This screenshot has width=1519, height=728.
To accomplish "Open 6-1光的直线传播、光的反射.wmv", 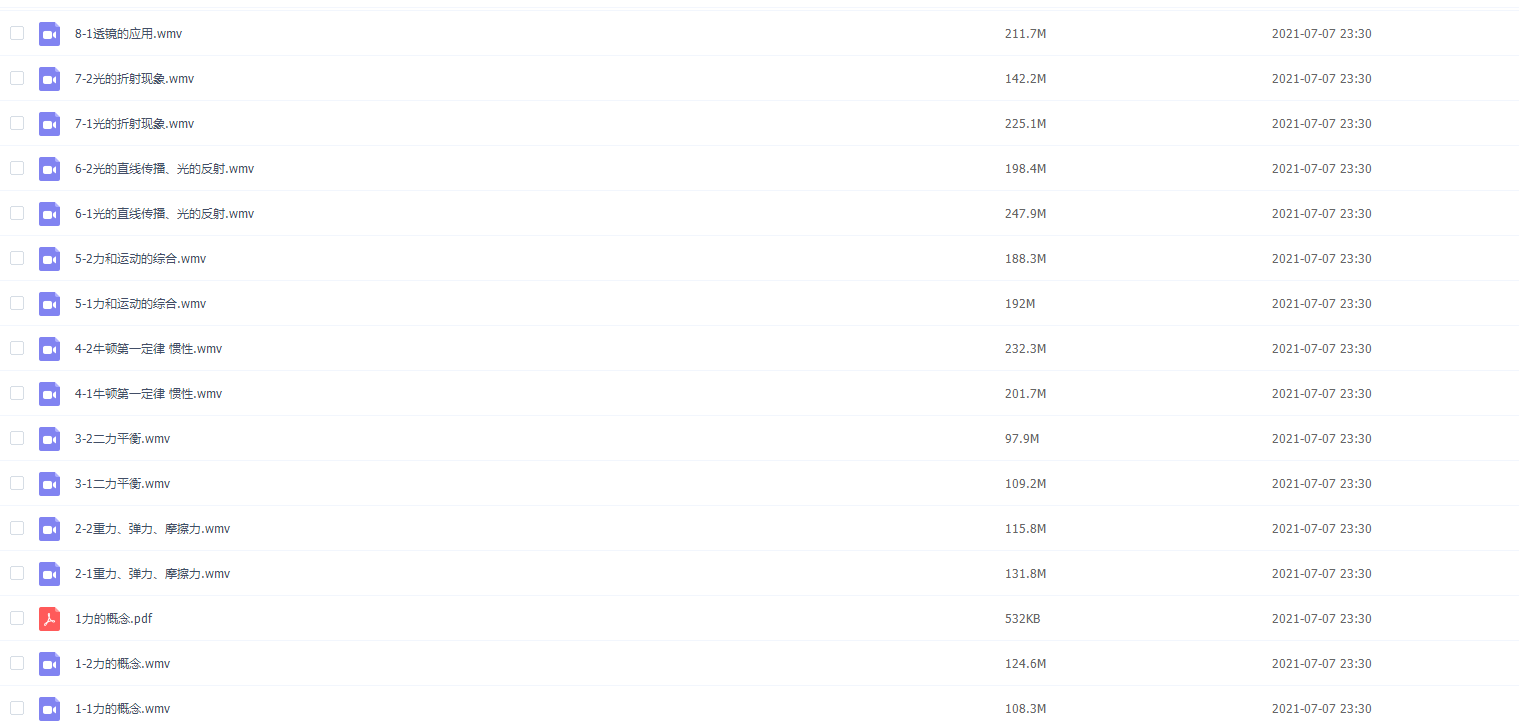I will tap(164, 214).
